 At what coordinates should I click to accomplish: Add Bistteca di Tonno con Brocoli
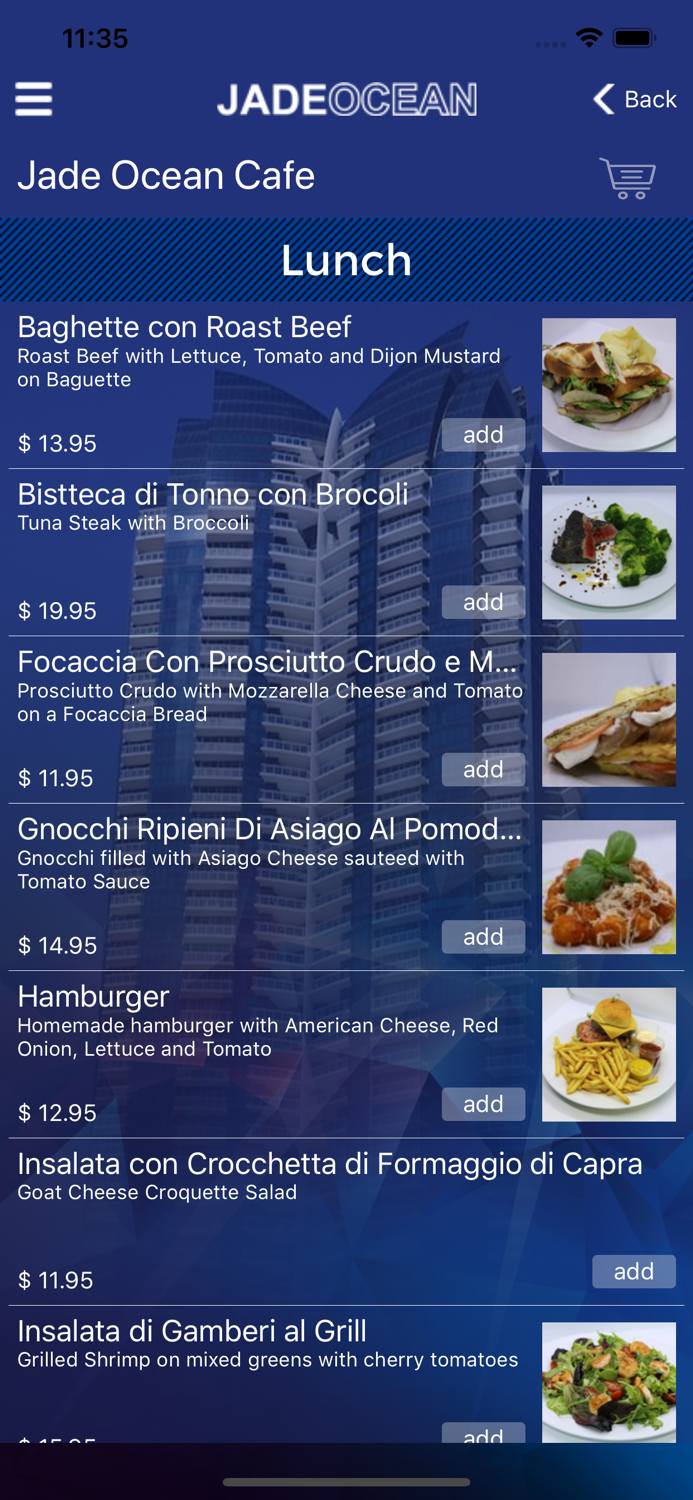pyautogui.click(x=483, y=602)
